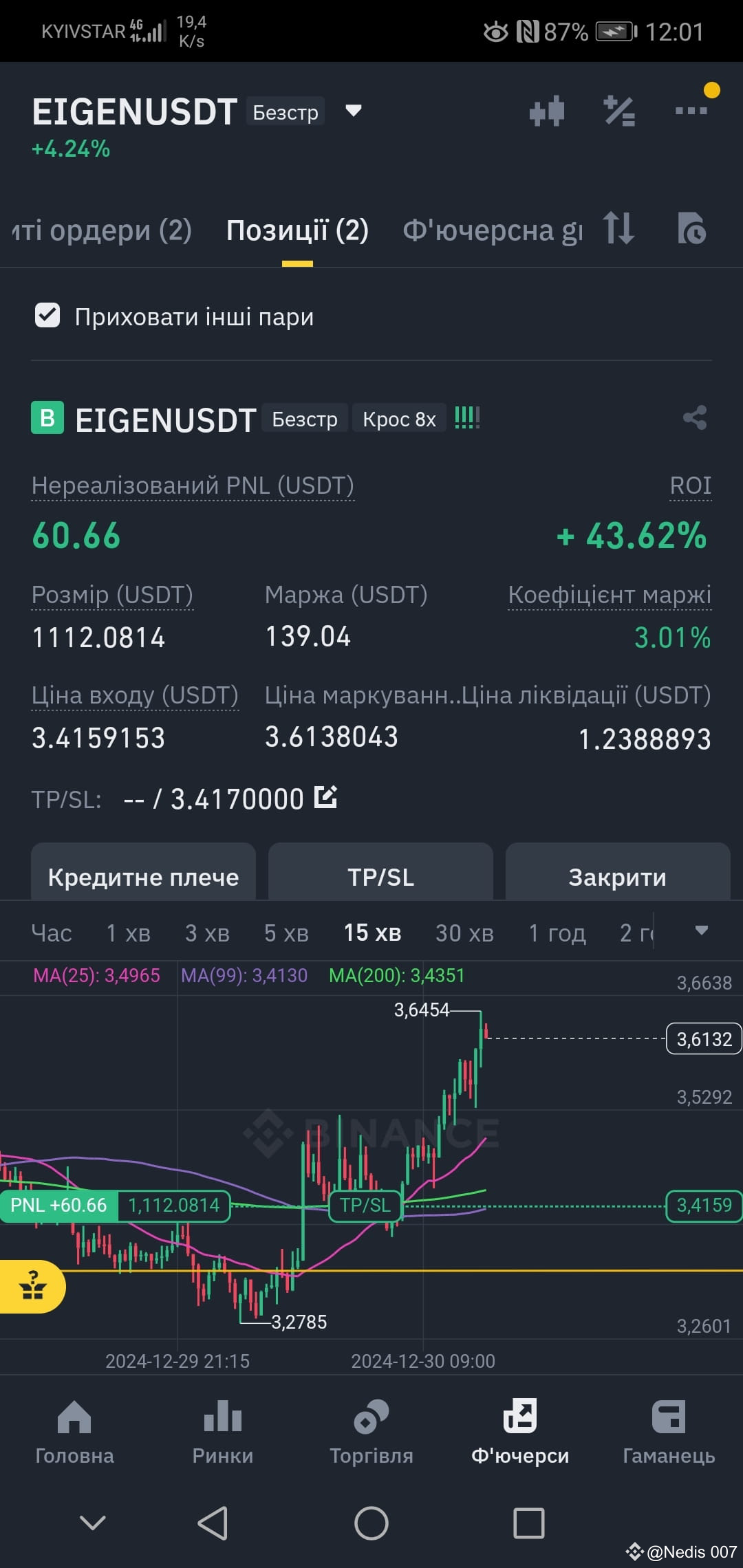Collapse navigation with the down chevron
The height and width of the screenshot is (1568, 743).
(93, 1522)
